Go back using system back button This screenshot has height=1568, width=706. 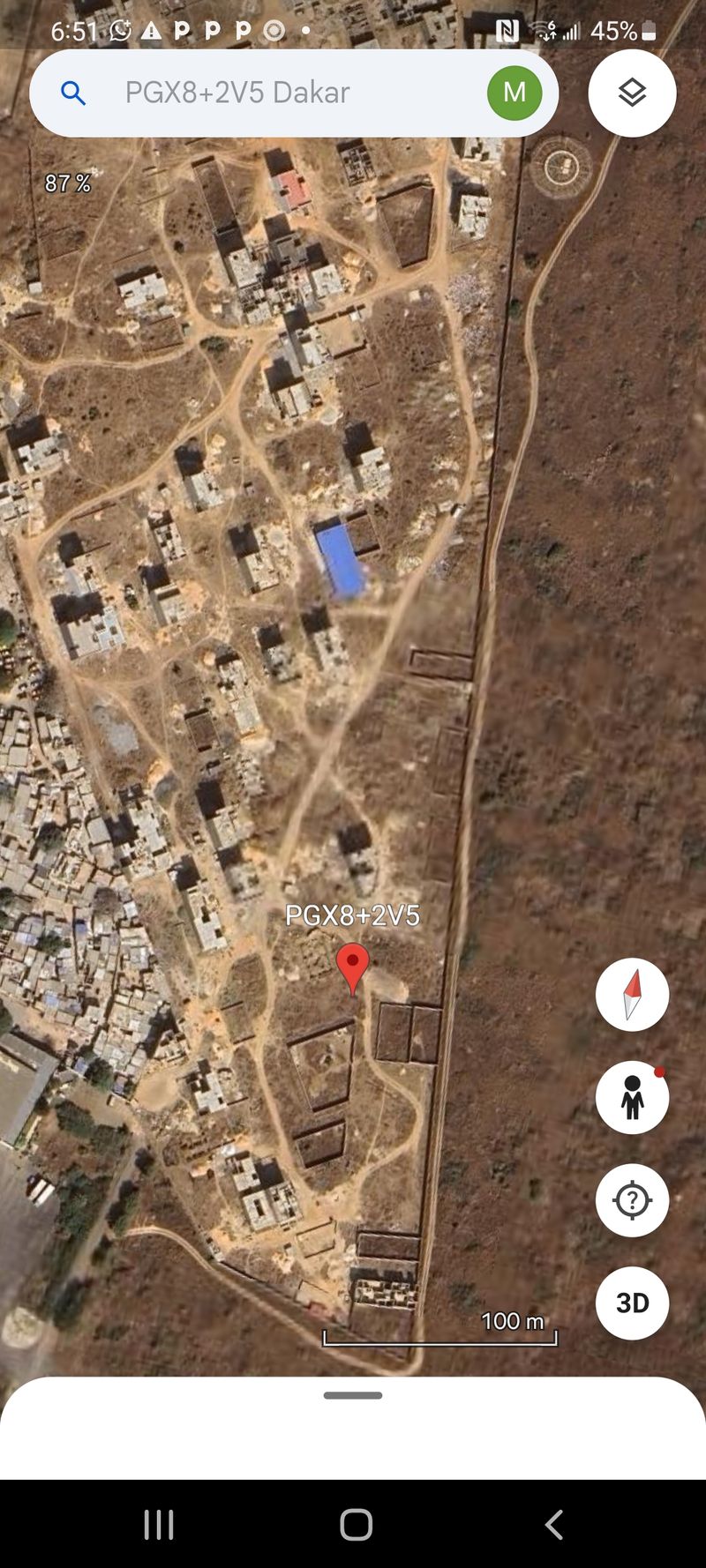tap(553, 1524)
